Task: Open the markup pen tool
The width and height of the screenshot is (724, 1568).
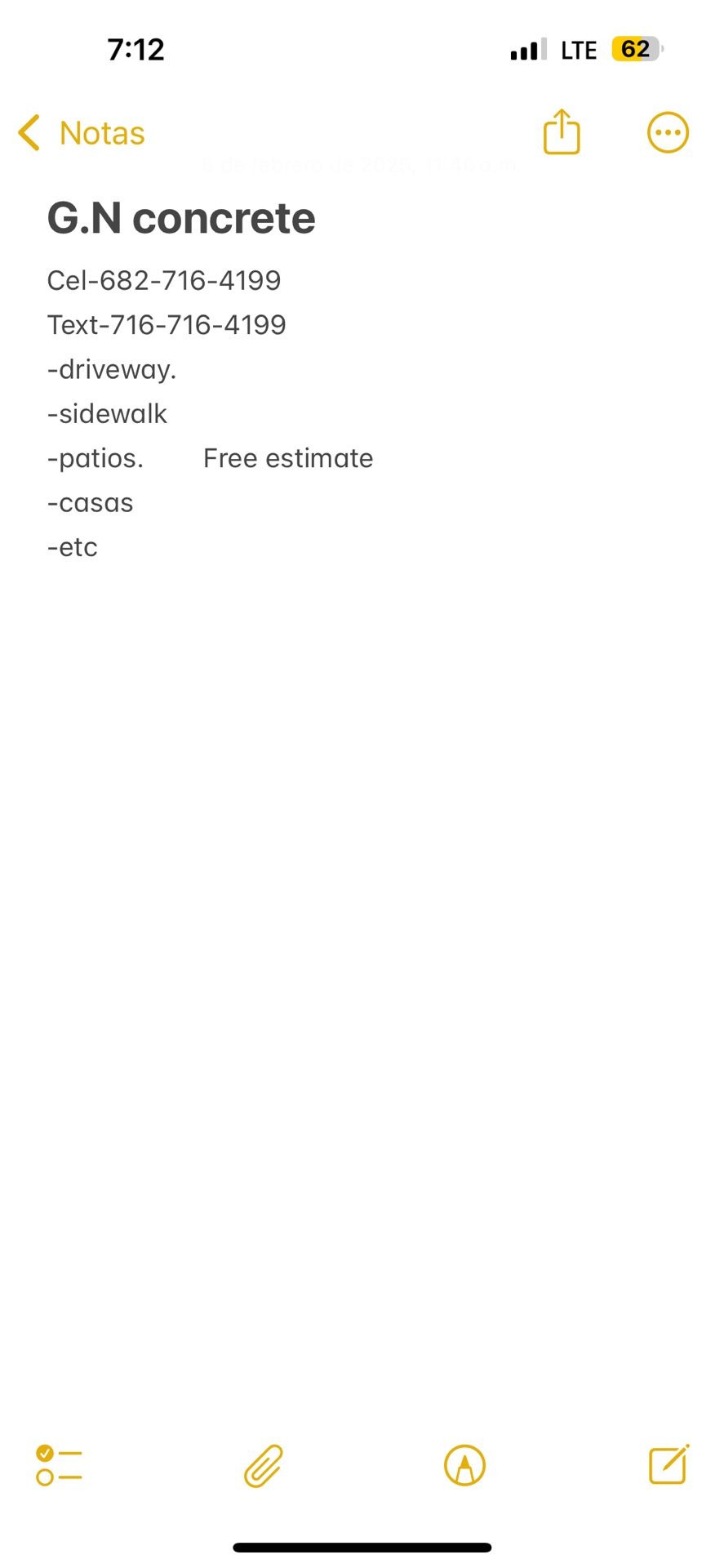Action: coord(464,1466)
